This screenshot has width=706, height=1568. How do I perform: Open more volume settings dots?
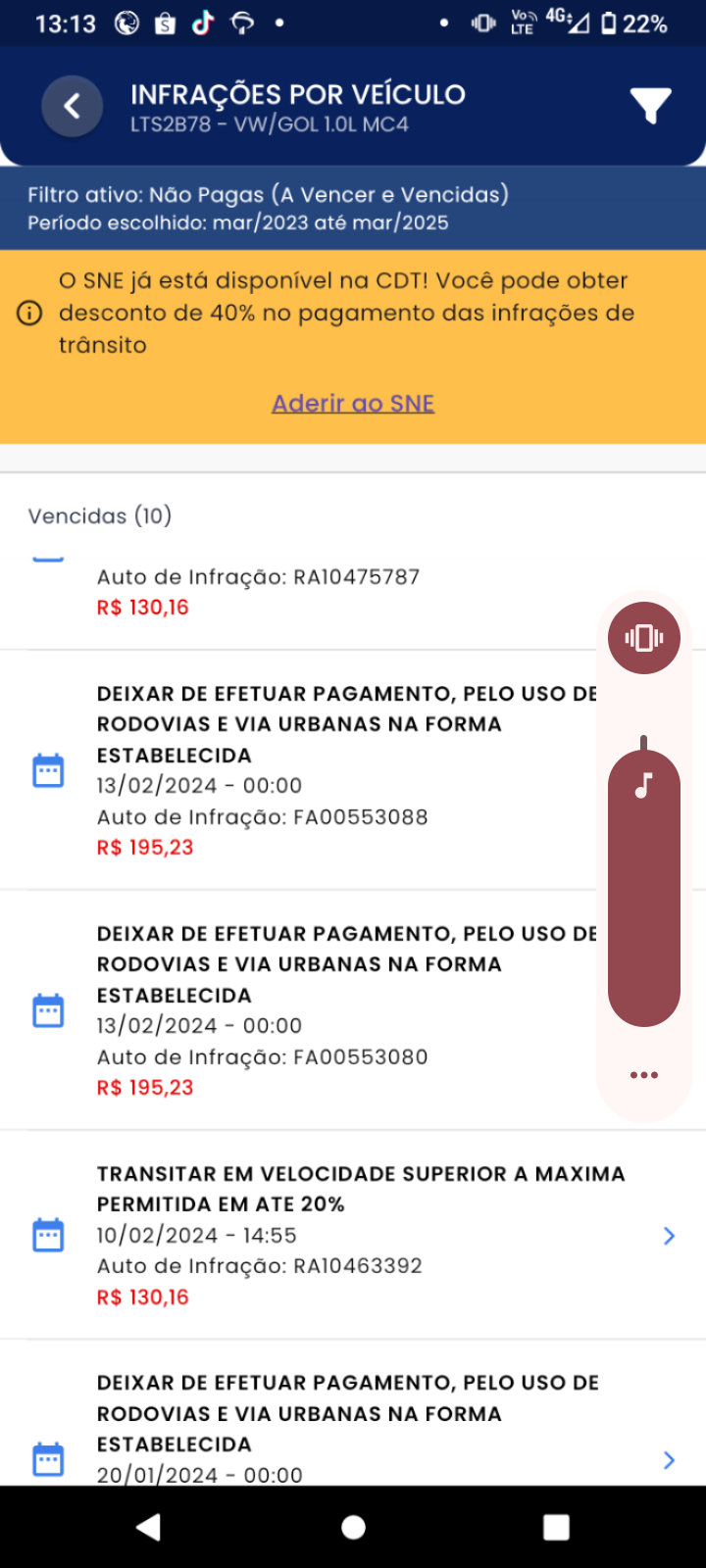click(644, 1075)
